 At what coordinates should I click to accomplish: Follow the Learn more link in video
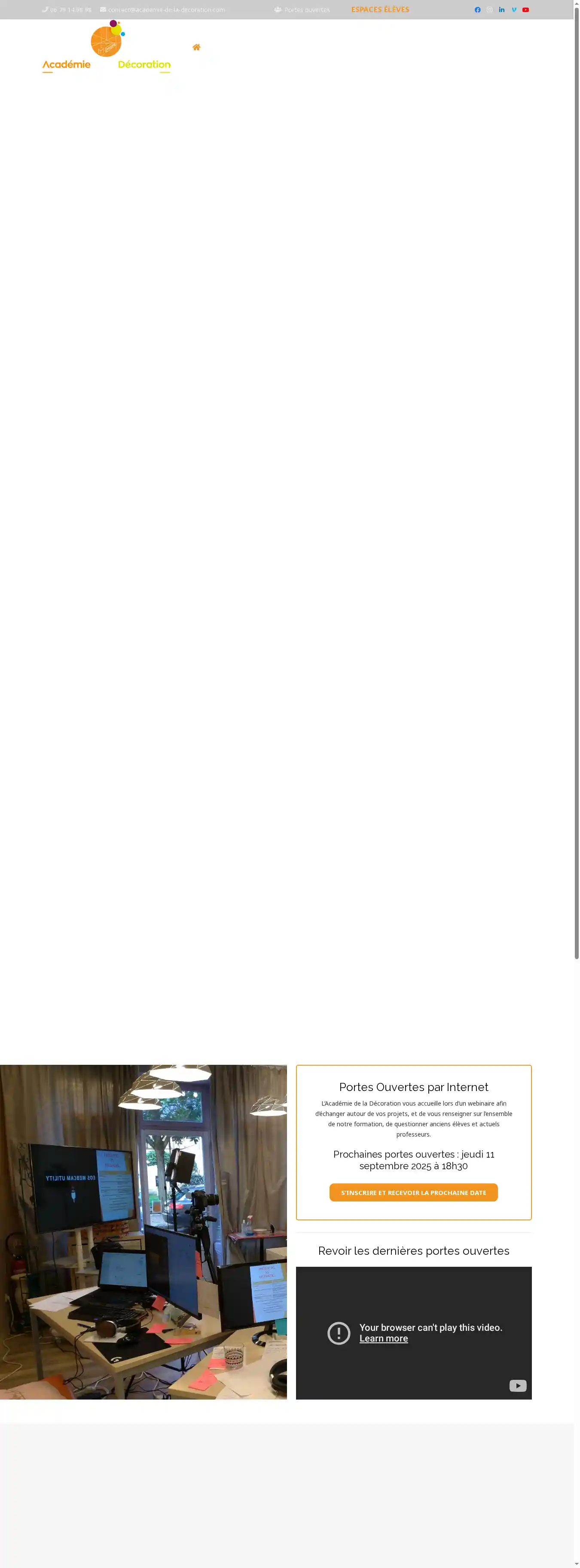coord(383,1338)
